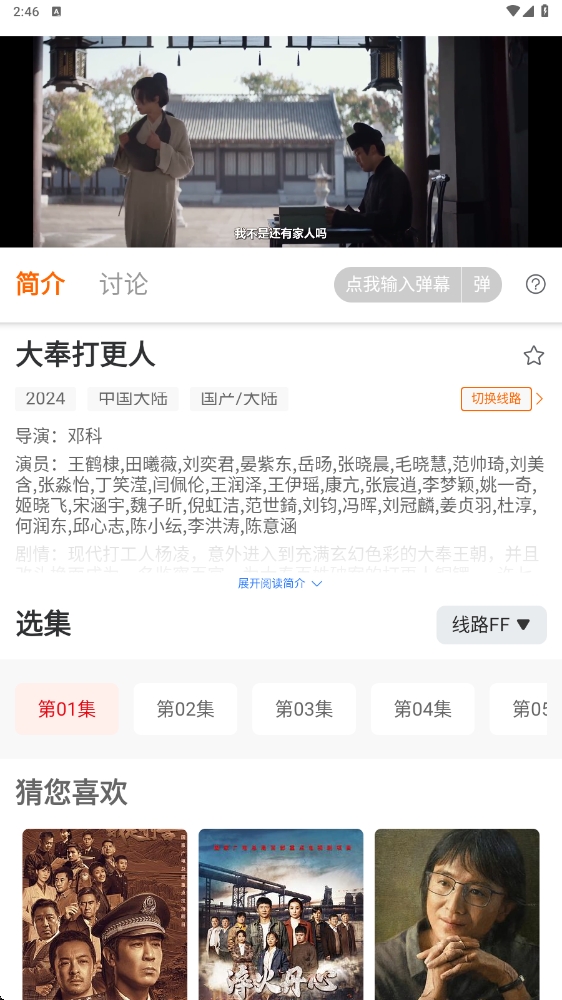Open the recommended 淬火丹心 poster
562x1000 pixels.
tap(281, 914)
